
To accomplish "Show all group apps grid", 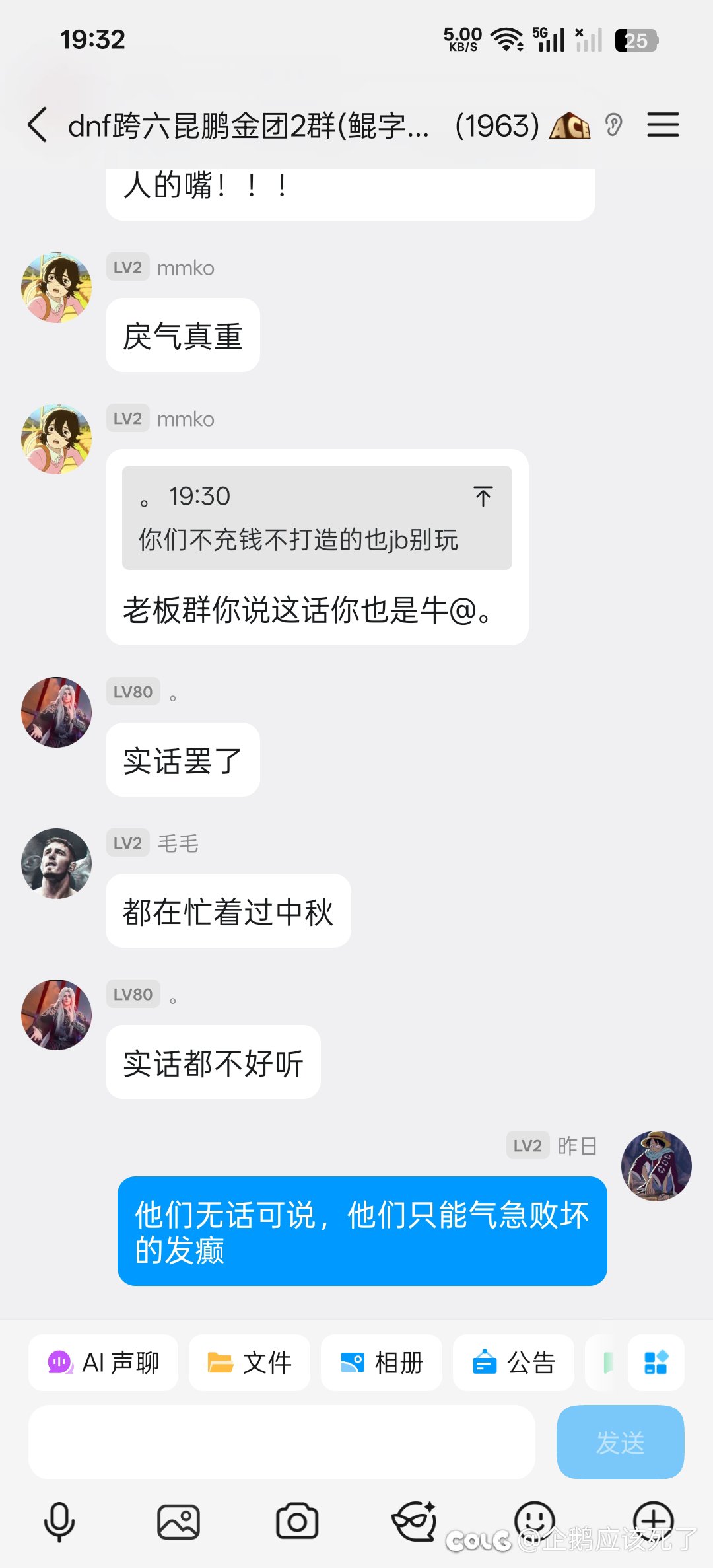I will click(656, 1363).
